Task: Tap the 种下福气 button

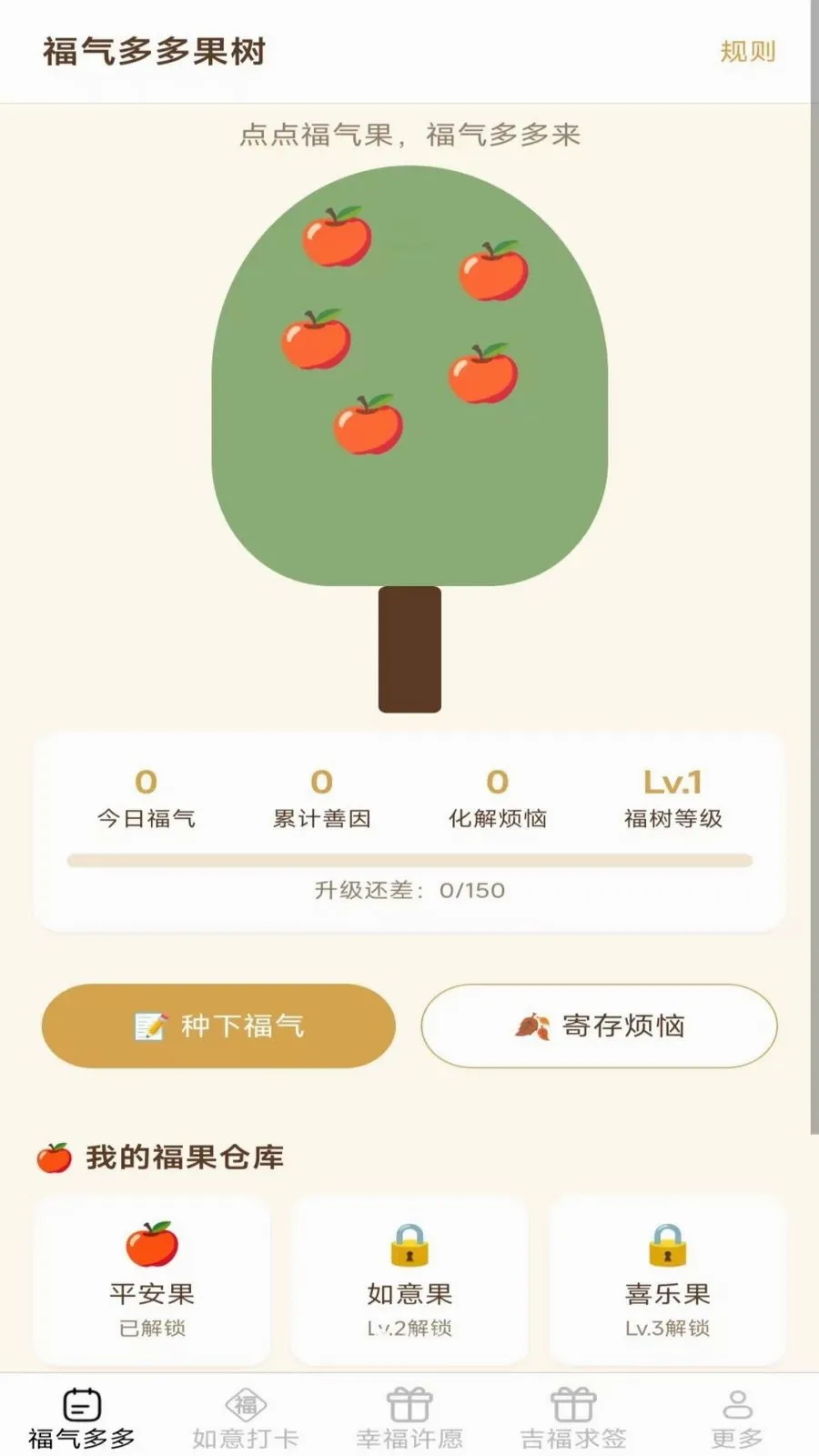Action: click(218, 1026)
